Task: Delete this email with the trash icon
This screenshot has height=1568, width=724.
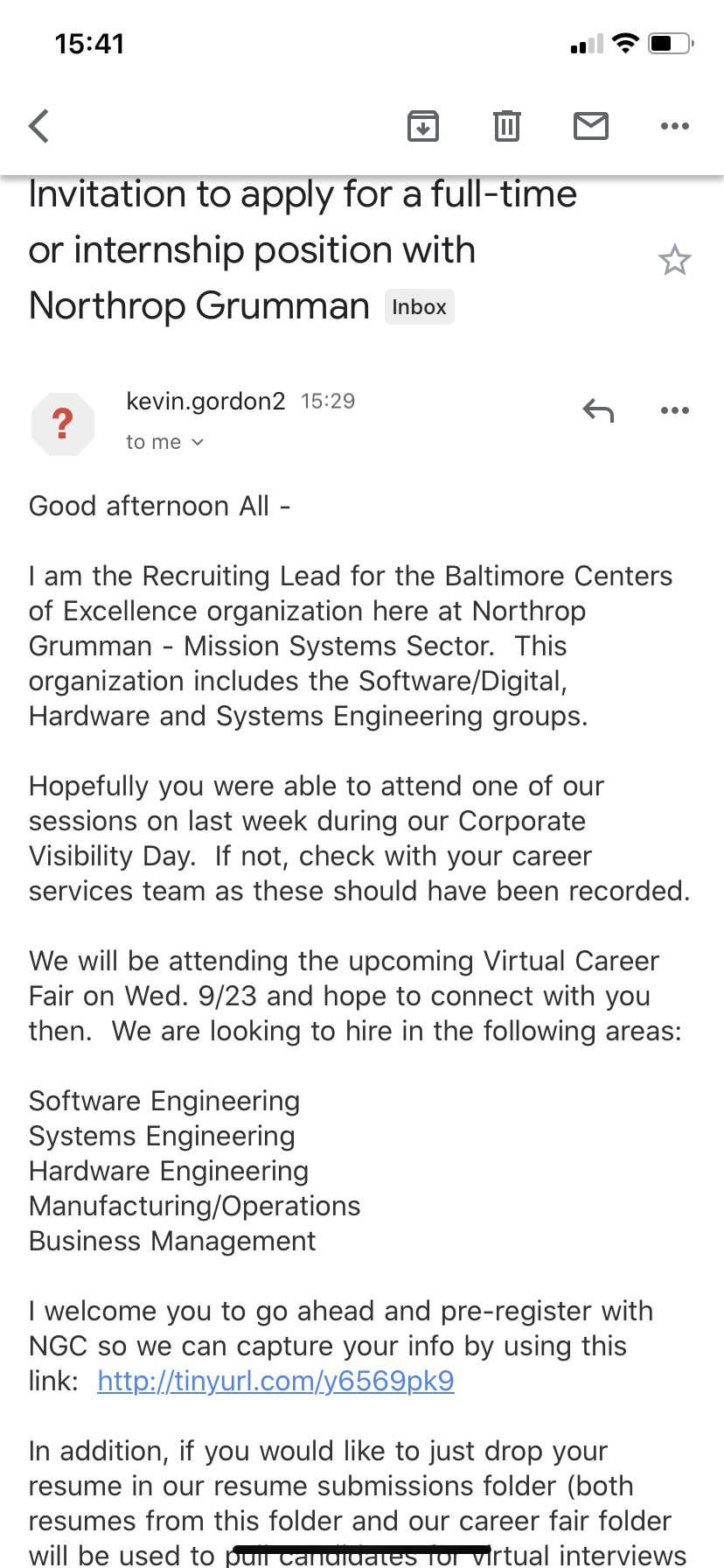Action: [x=507, y=126]
